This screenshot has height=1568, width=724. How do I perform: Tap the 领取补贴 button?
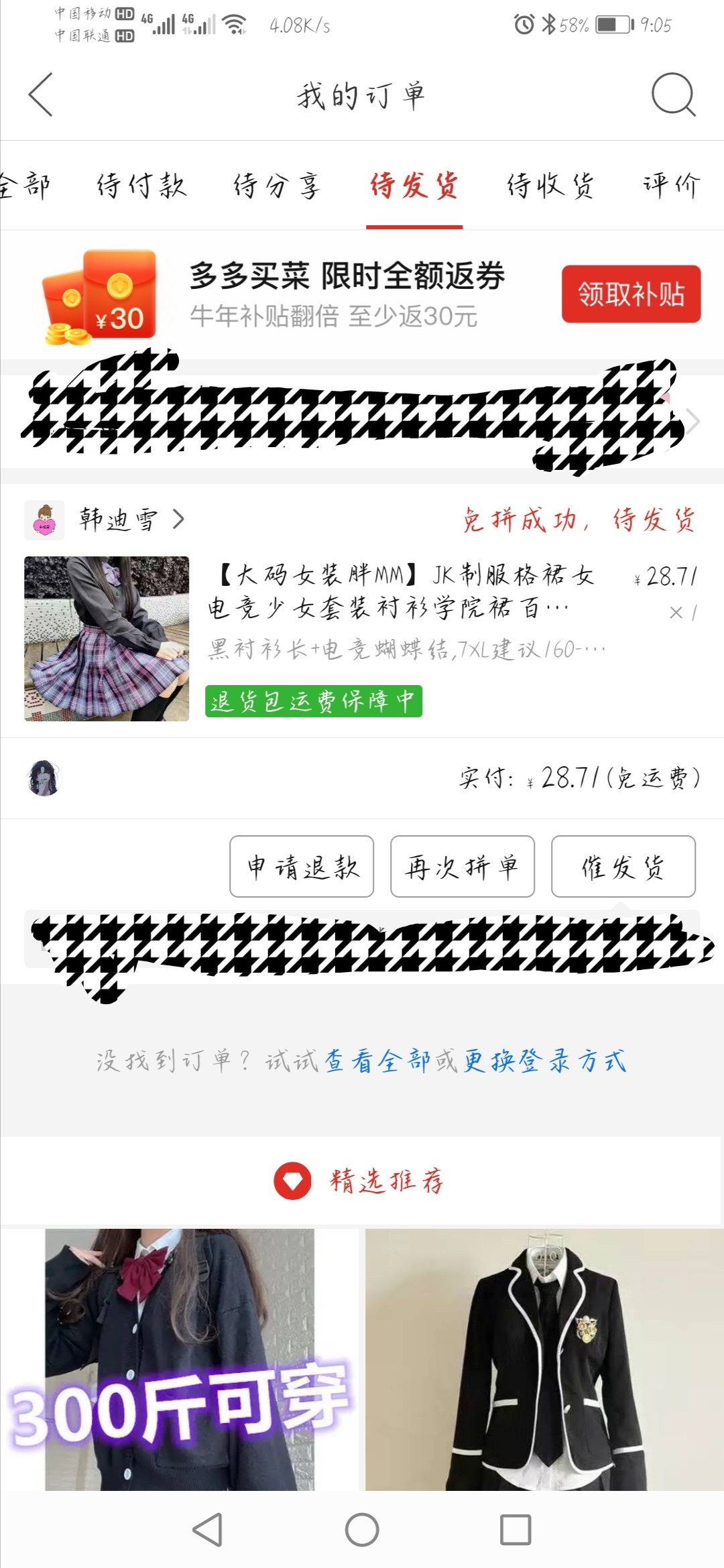(x=631, y=294)
